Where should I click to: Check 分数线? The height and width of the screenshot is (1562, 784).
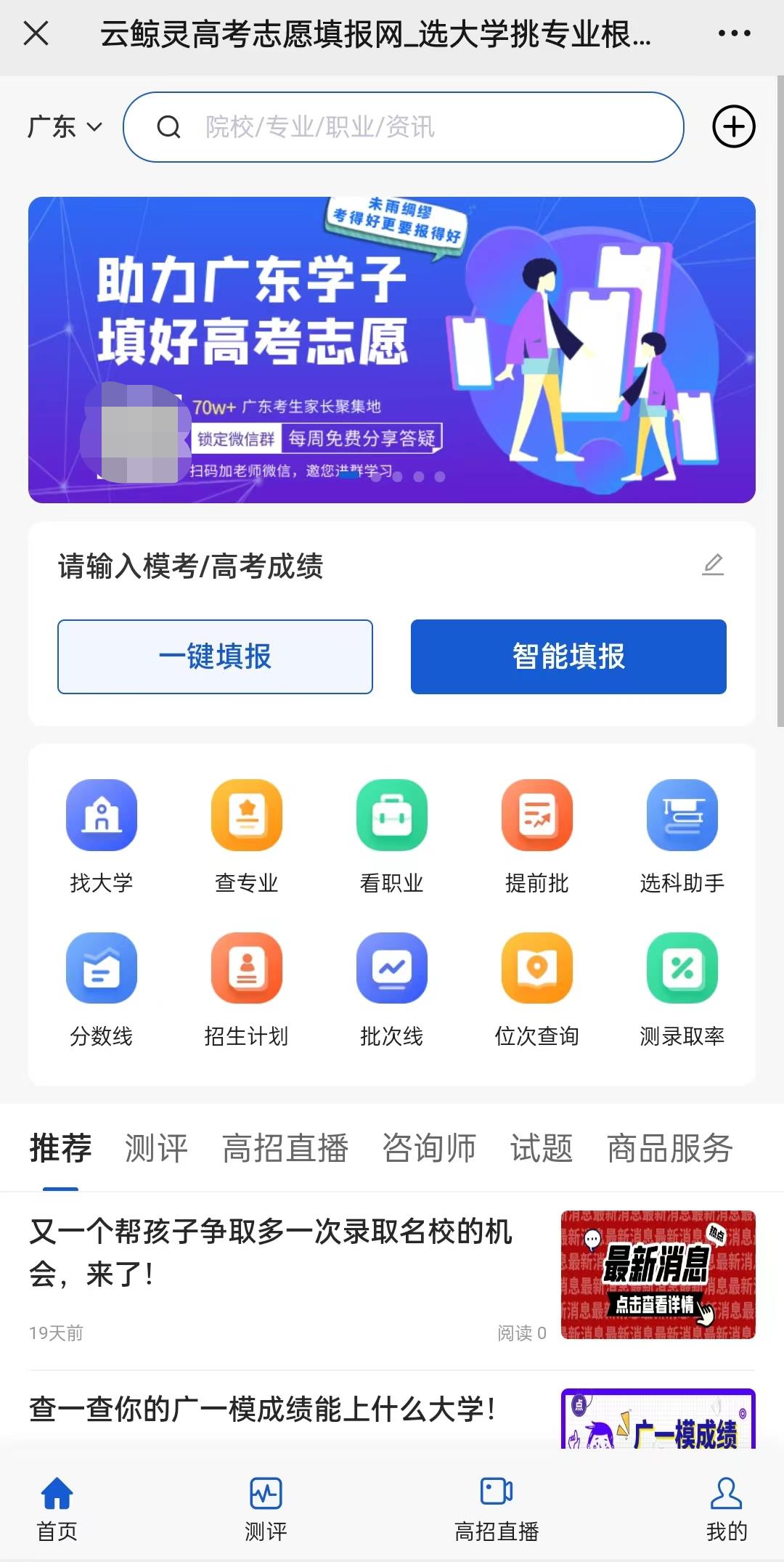[102, 988]
